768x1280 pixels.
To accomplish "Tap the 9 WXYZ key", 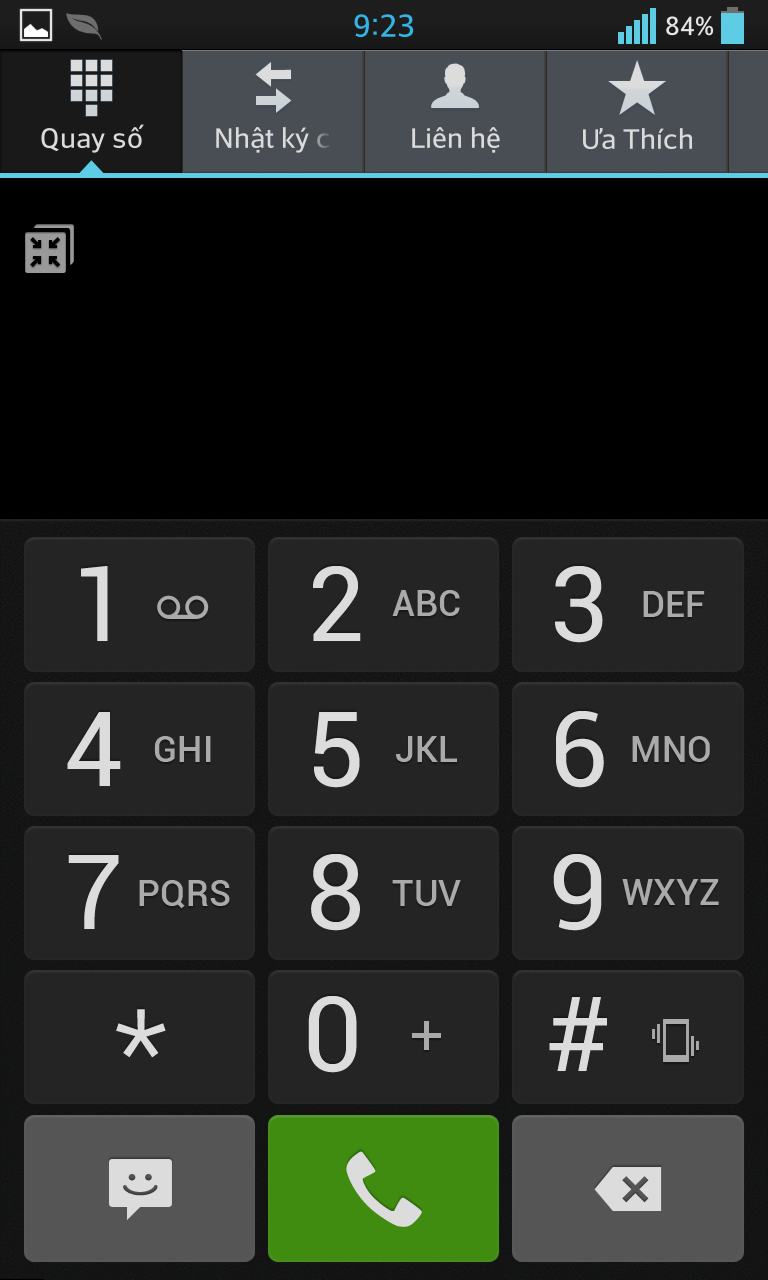I will [628, 893].
